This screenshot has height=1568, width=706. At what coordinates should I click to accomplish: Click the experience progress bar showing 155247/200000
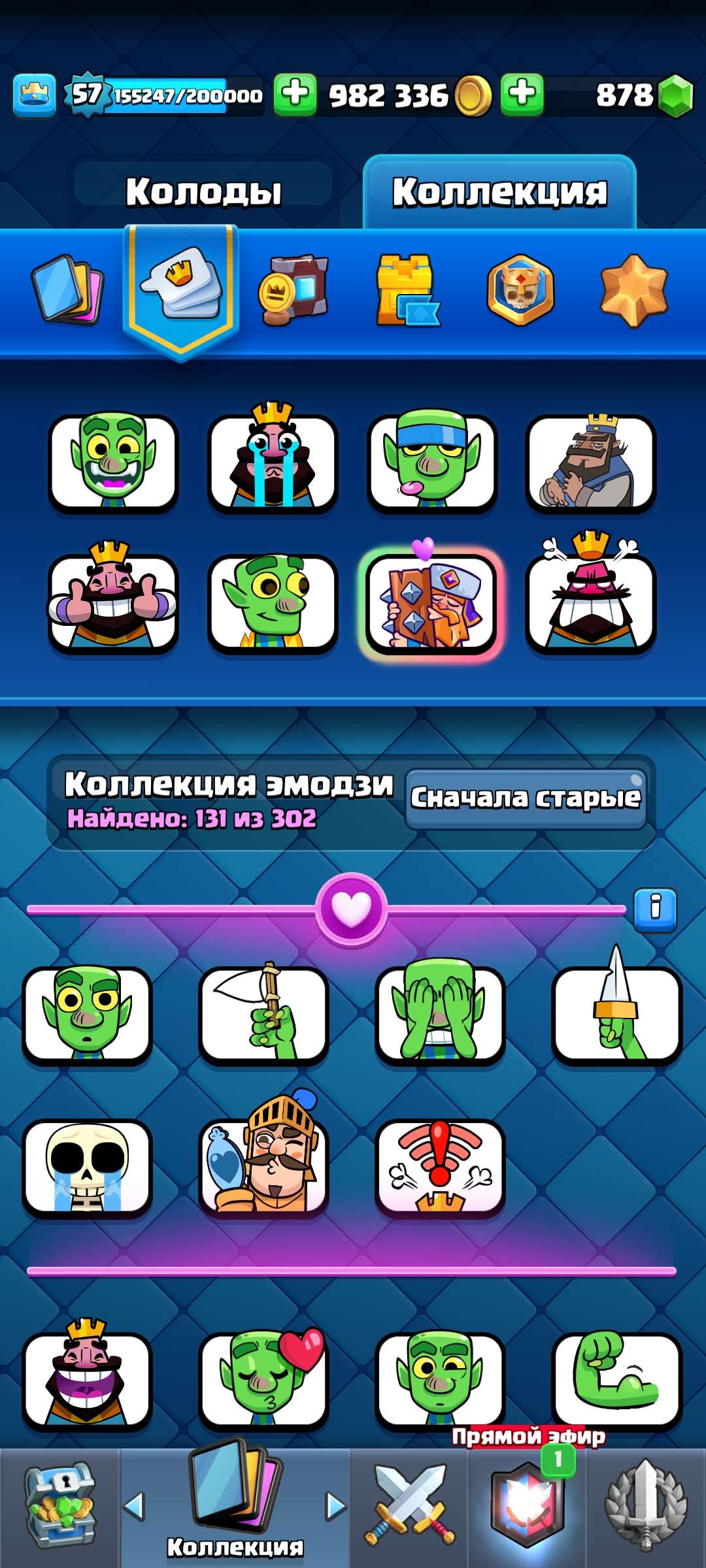[x=176, y=95]
